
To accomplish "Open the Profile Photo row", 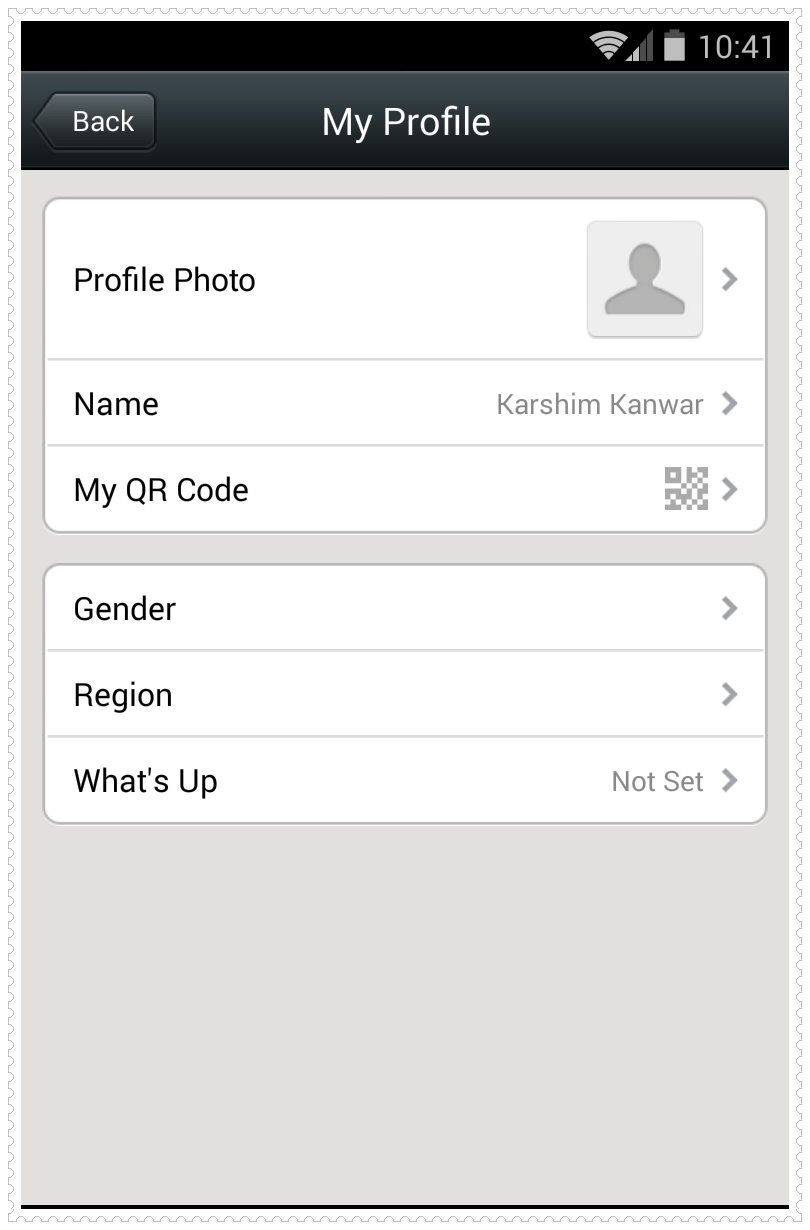I will click(405, 280).
